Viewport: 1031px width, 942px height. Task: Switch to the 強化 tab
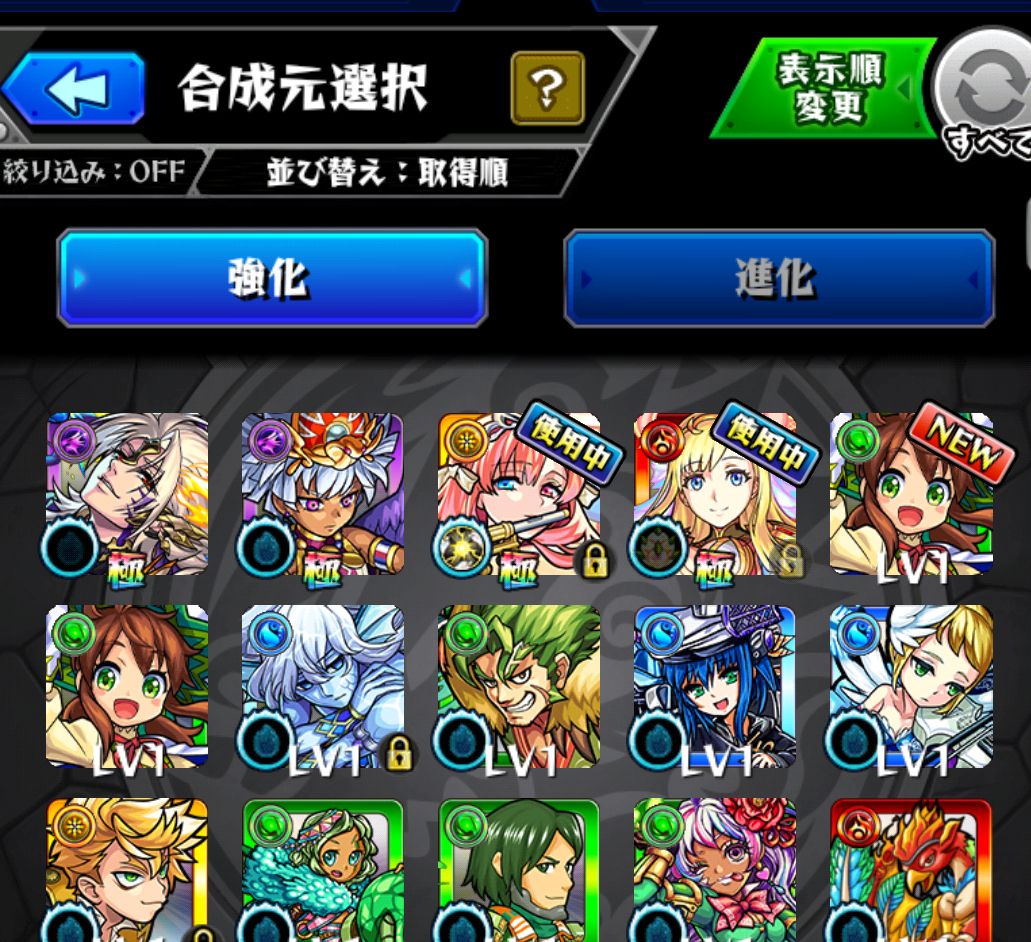(272, 278)
